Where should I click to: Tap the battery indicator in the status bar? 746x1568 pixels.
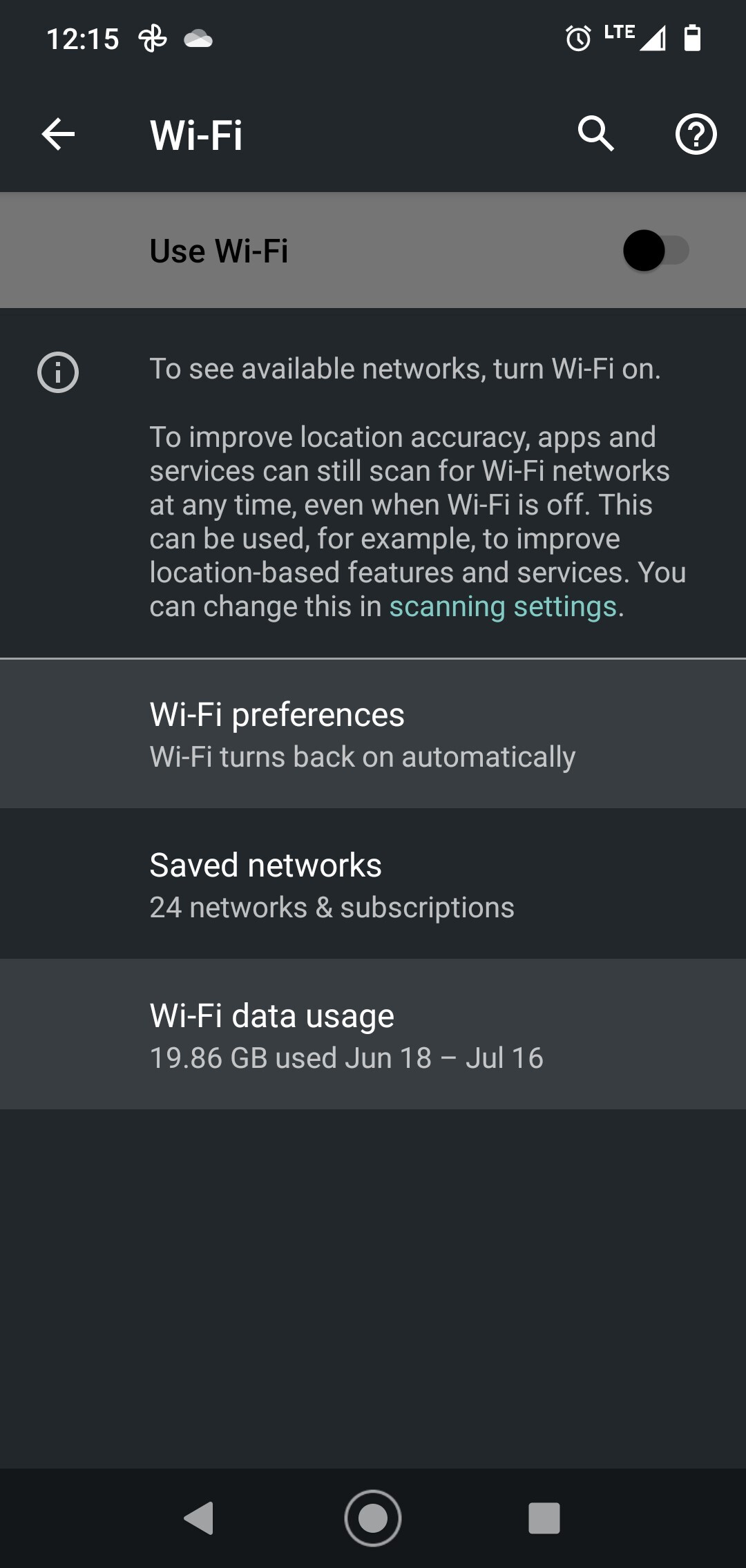pyautogui.click(x=691, y=38)
